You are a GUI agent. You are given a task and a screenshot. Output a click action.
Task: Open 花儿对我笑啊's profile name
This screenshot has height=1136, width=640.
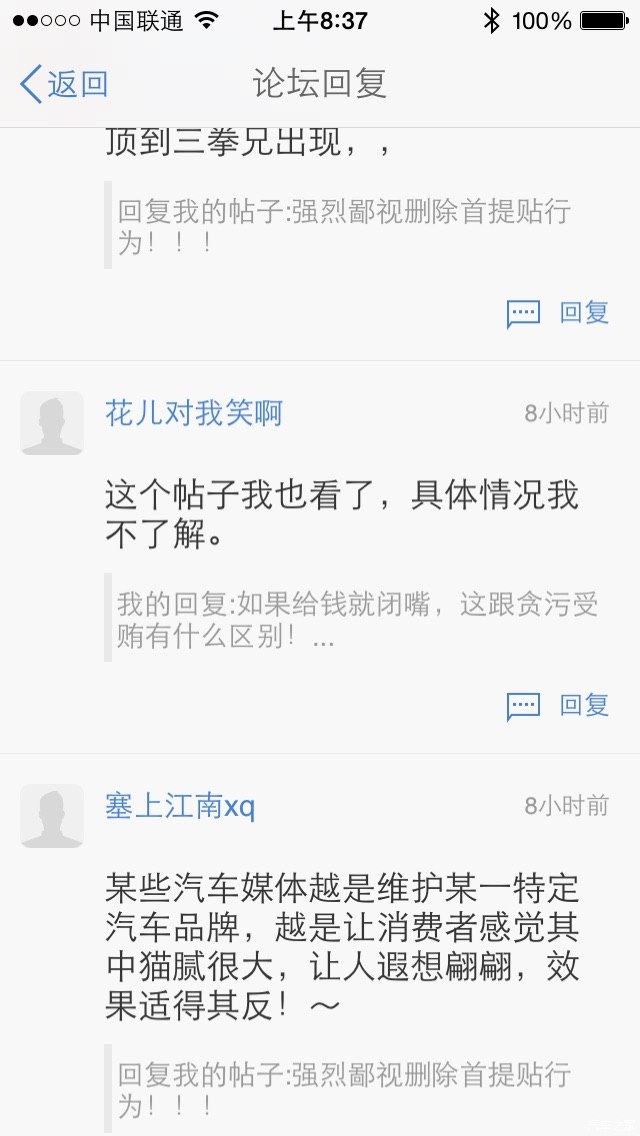[x=194, y=412]
